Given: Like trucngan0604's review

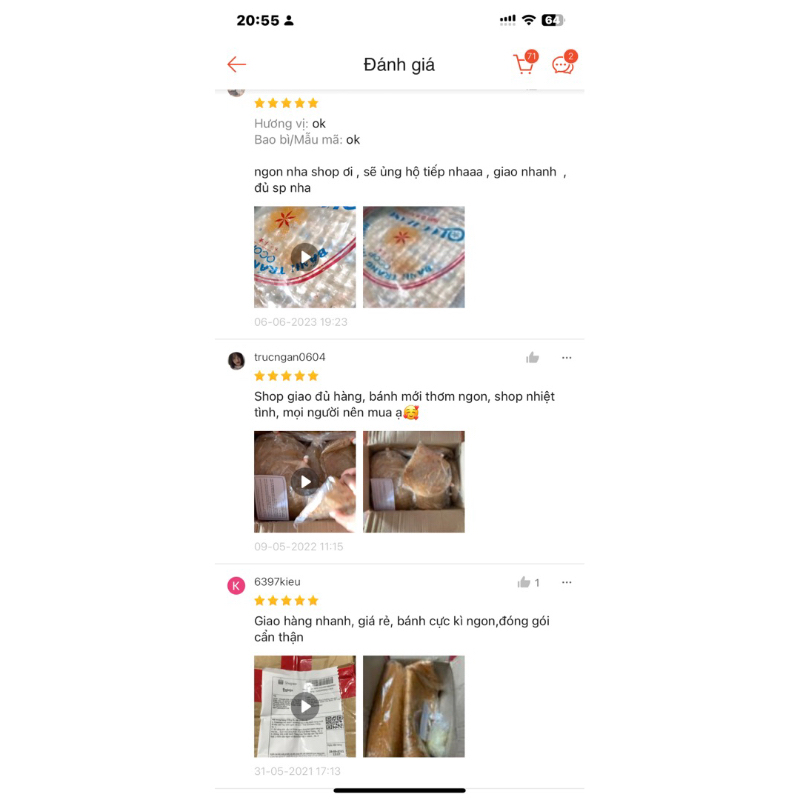Looking at the screenshot, I should tap(532, 358).
